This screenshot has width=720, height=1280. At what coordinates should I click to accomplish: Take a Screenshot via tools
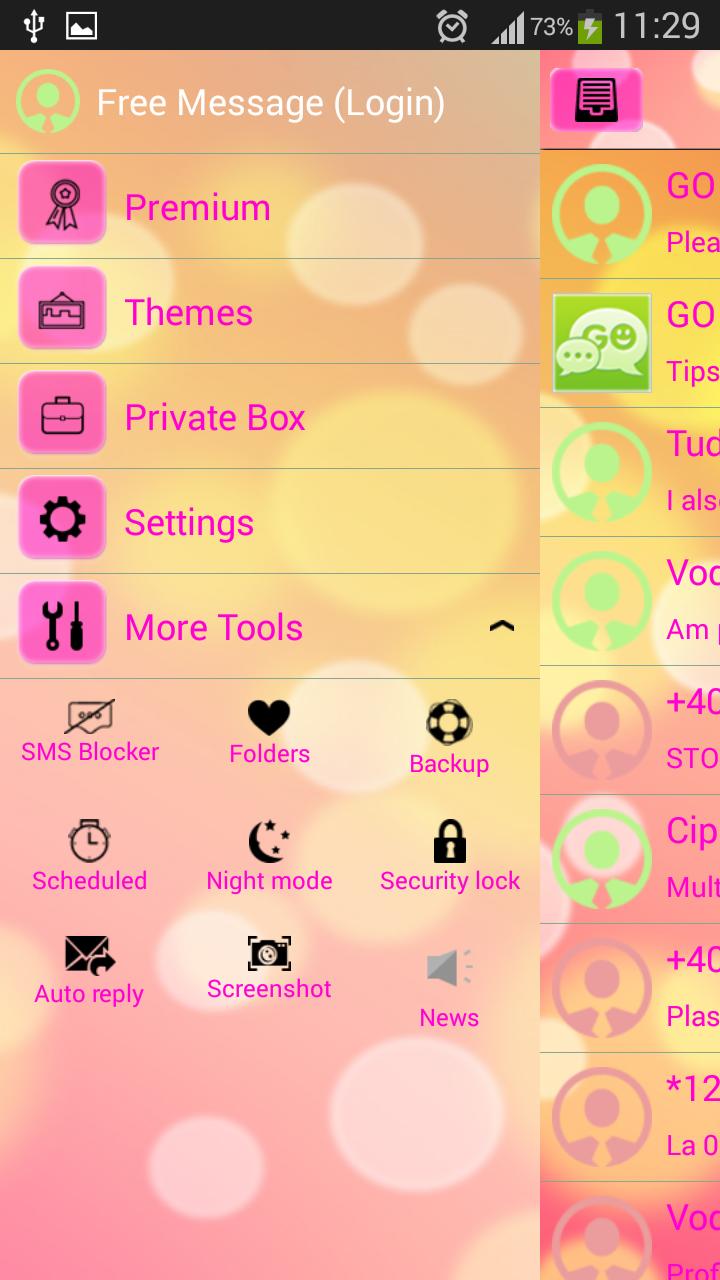[x=269, y=968]
